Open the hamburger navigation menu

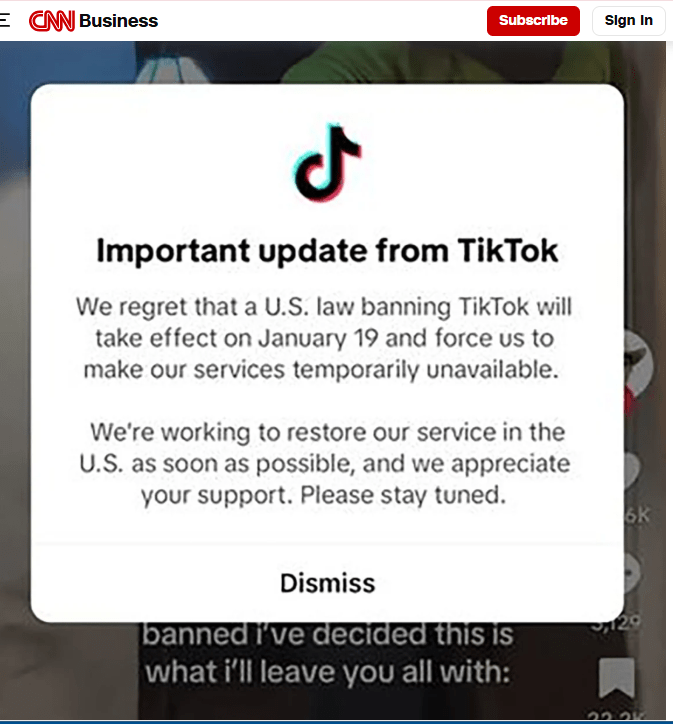click(x=5, y=20)
